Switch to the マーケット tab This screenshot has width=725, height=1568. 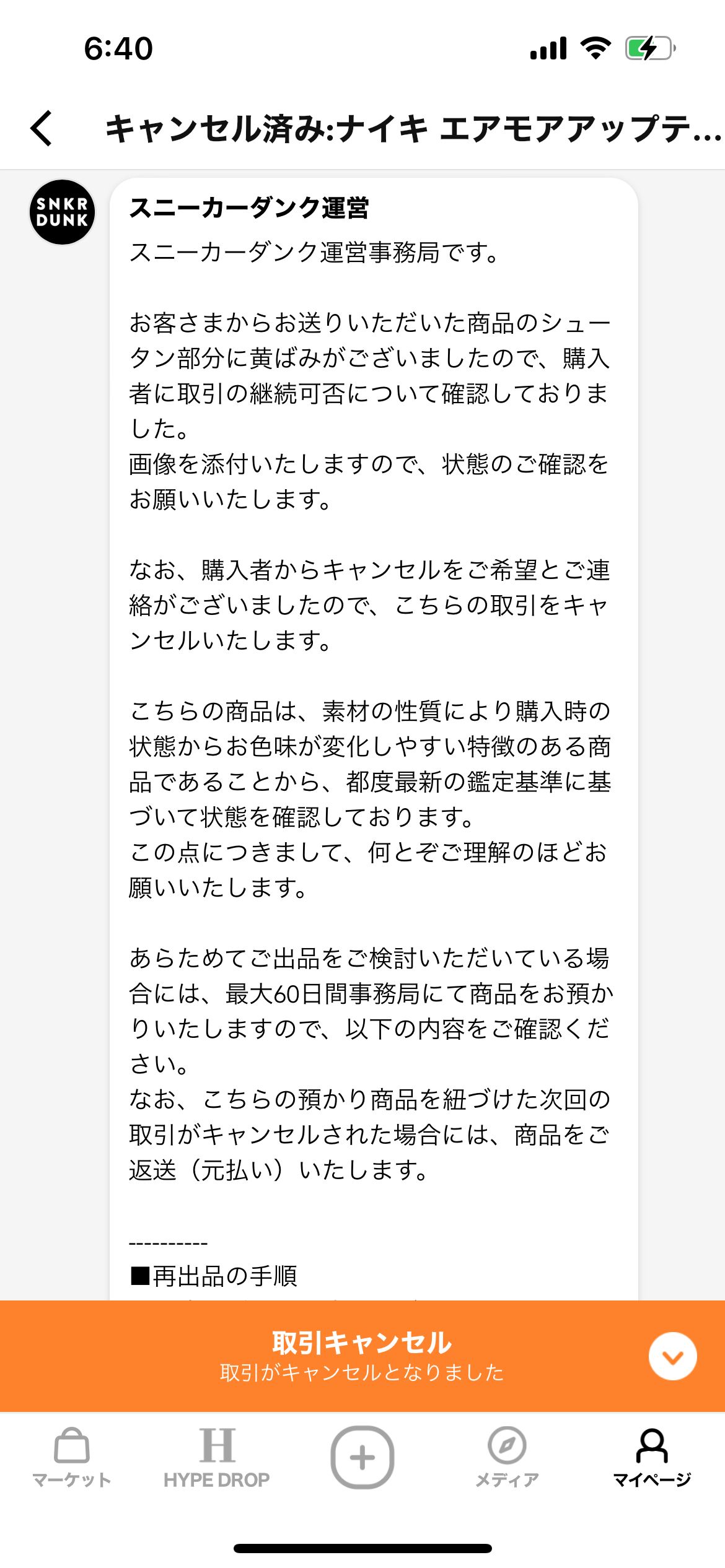click(x=72, y=1457)
